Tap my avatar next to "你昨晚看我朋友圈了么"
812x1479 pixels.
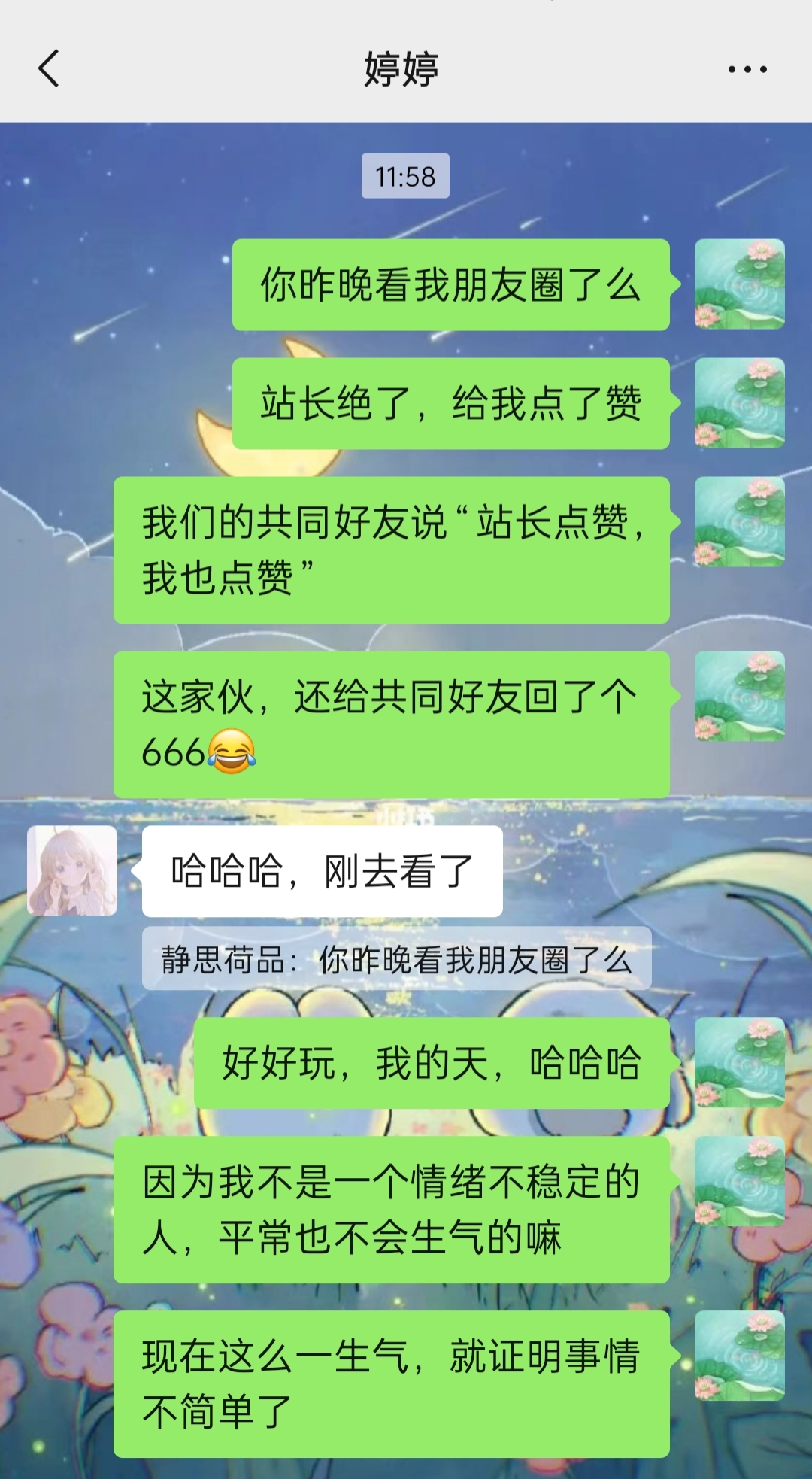point(739,284)
